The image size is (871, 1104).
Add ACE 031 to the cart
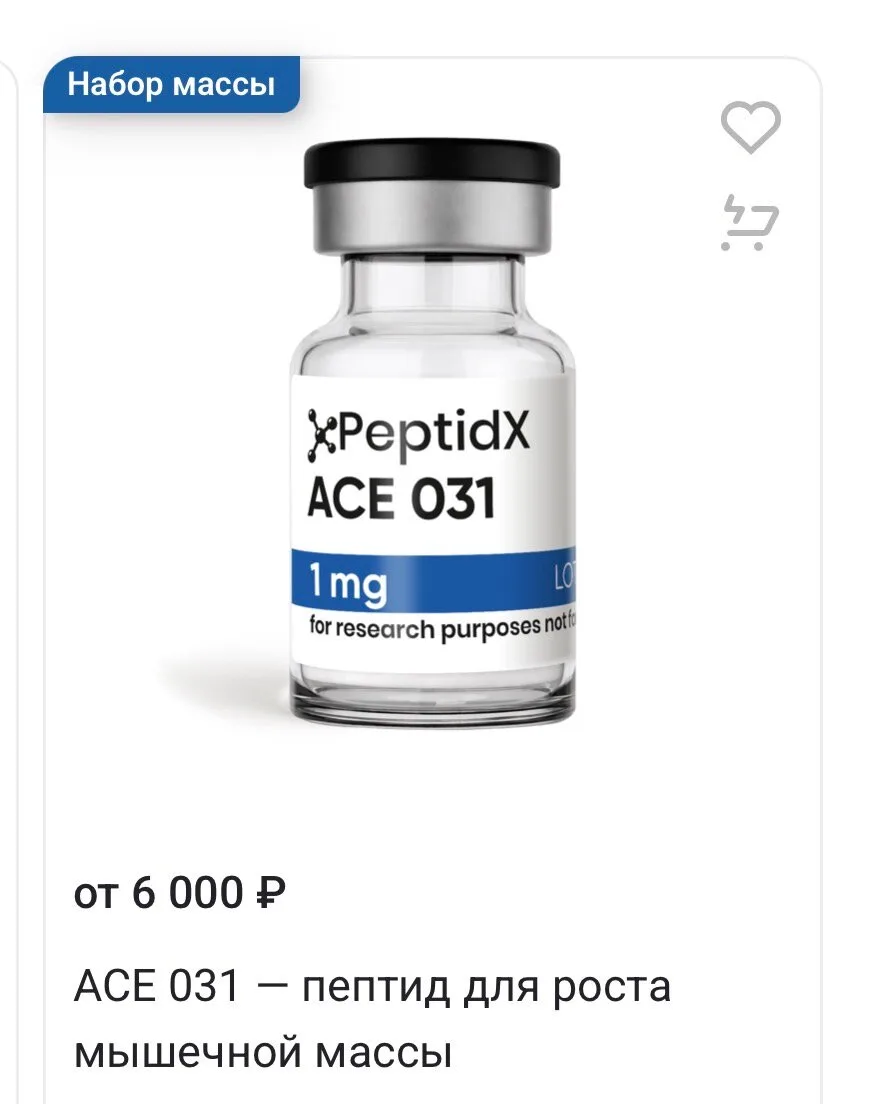click(751, 222)
